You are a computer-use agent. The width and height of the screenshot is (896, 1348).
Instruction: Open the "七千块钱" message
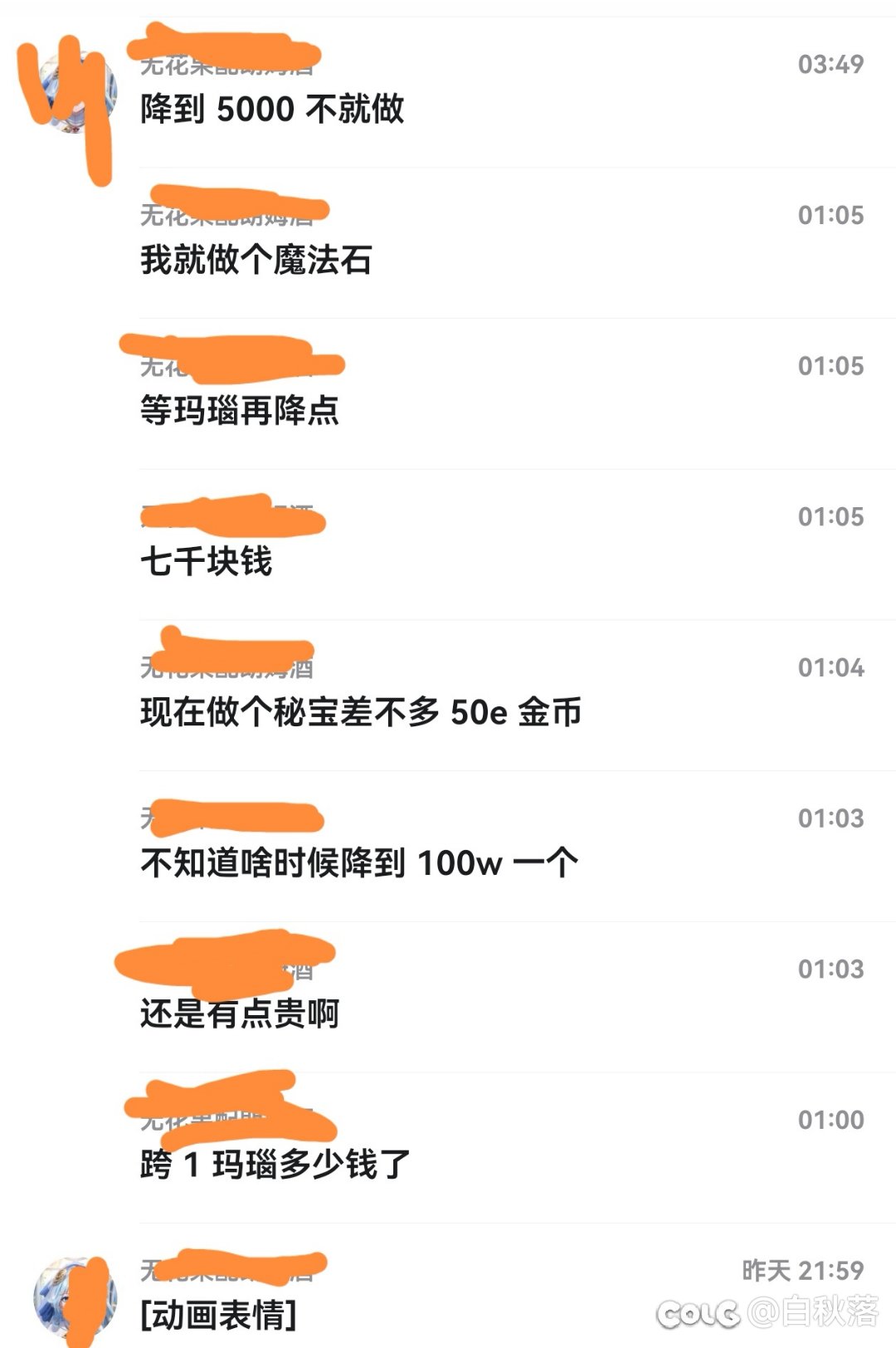pos(207,561)
